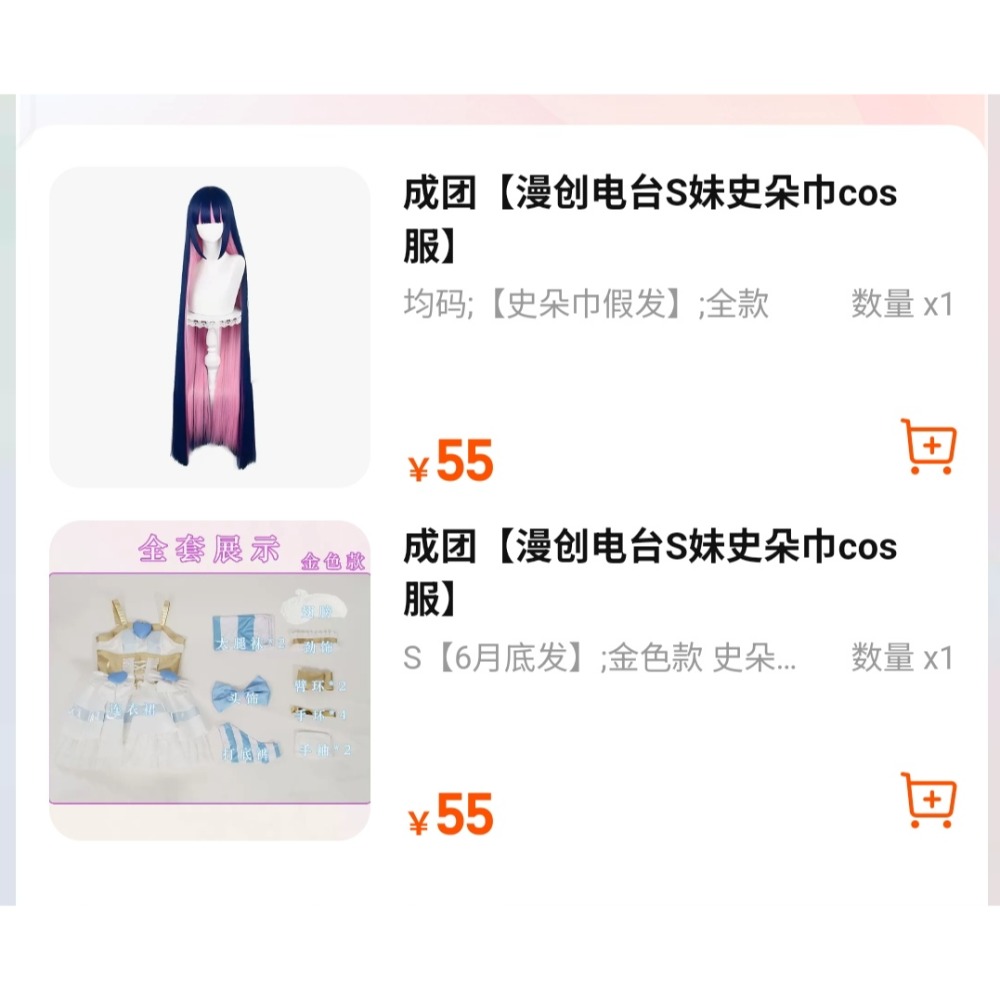Add the gold costume set to cart

coord(928,799)
